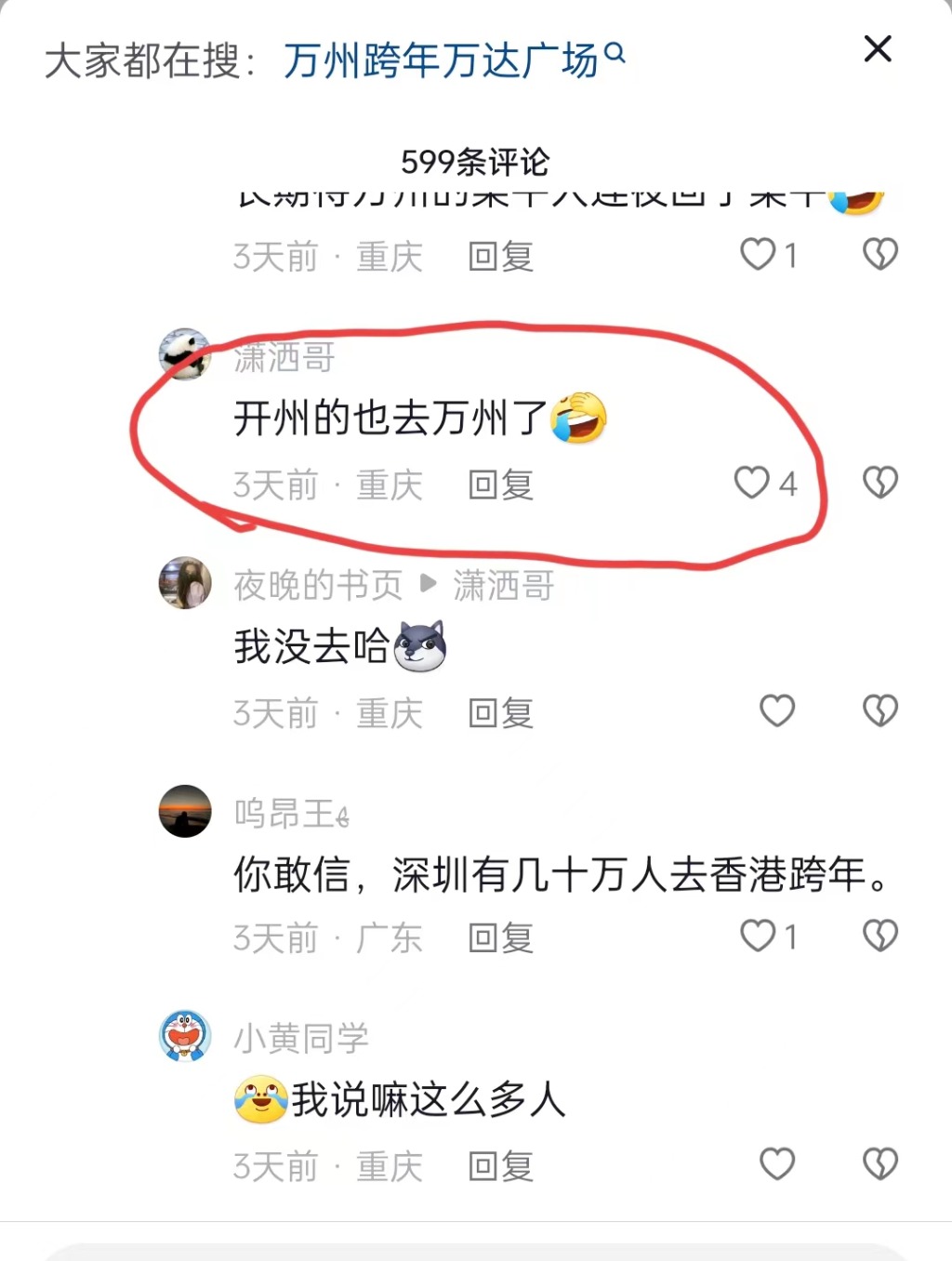Reply to 小黄同学's comment
Viewport: 952px width, 1261px height.
pyautogui.click(x=500, y=1166)
